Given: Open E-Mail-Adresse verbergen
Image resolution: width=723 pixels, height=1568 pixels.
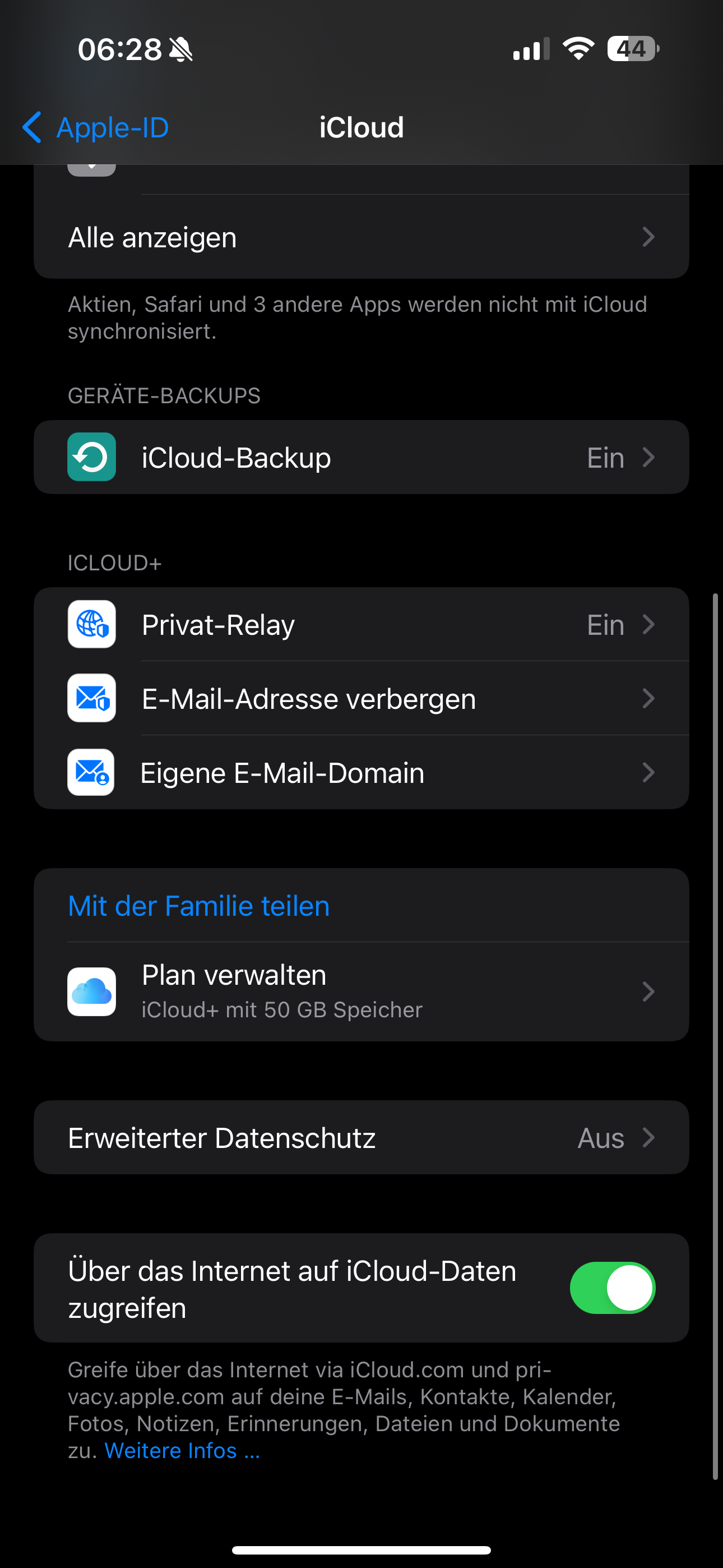Looking at the screenshot, I should point(361,699).
